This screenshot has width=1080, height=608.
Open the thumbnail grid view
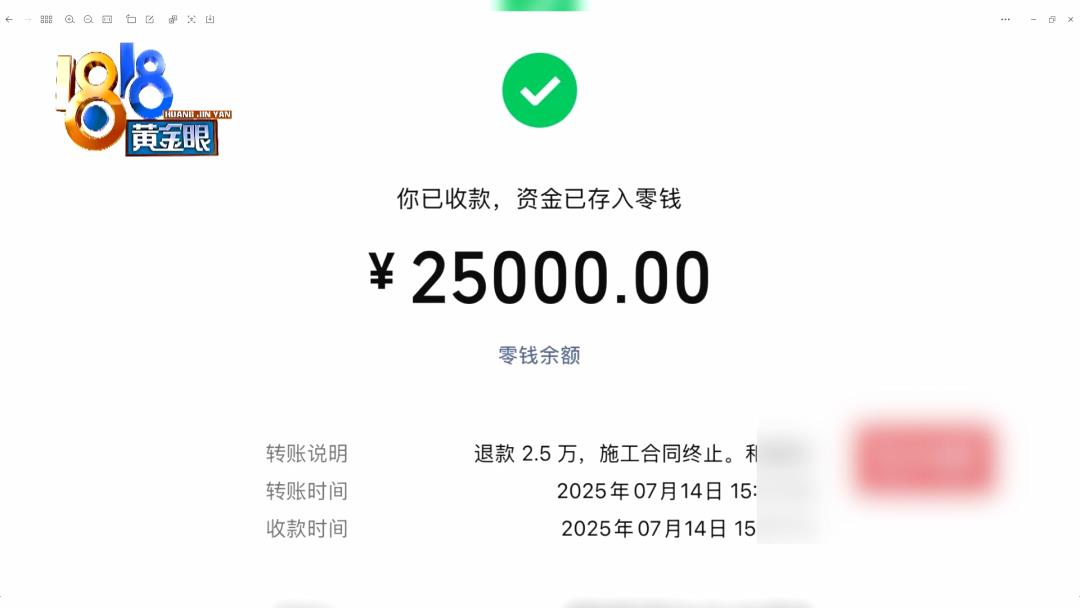coord(46,19)
